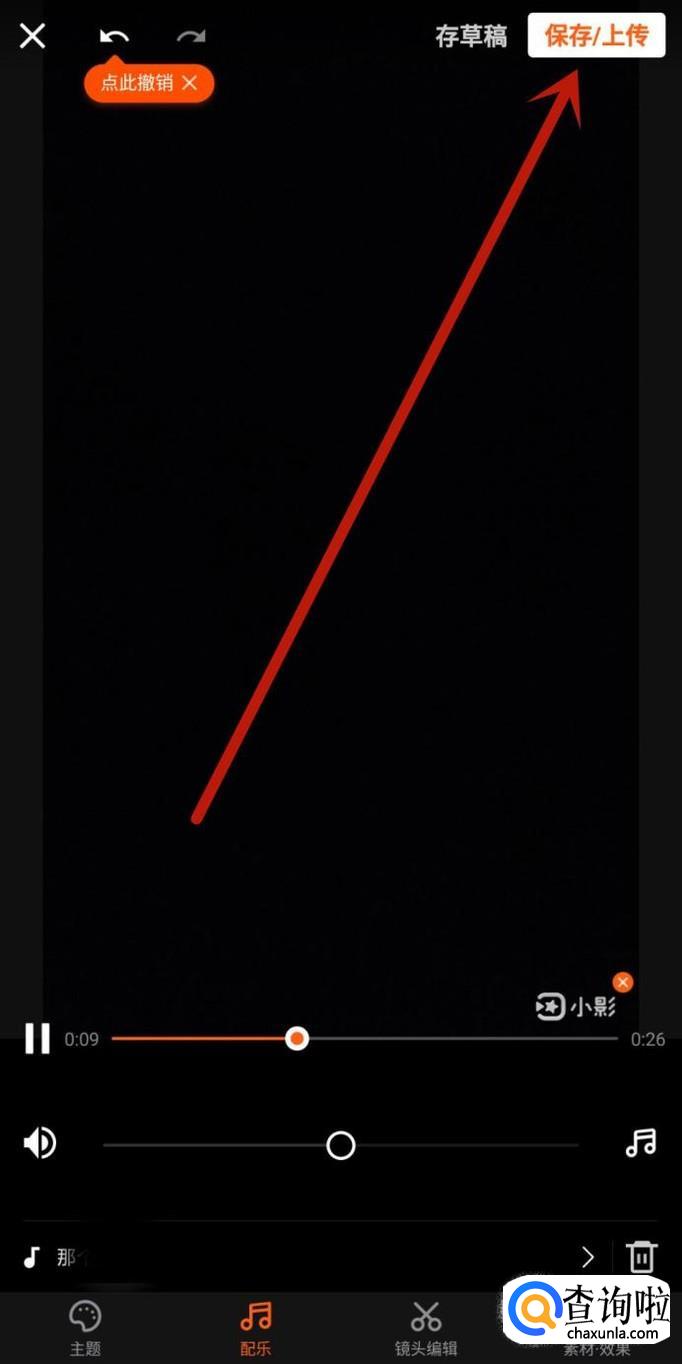The image size is (682, 1364).
Task: Delete the background music track
Action: [x=641, y=1257]
